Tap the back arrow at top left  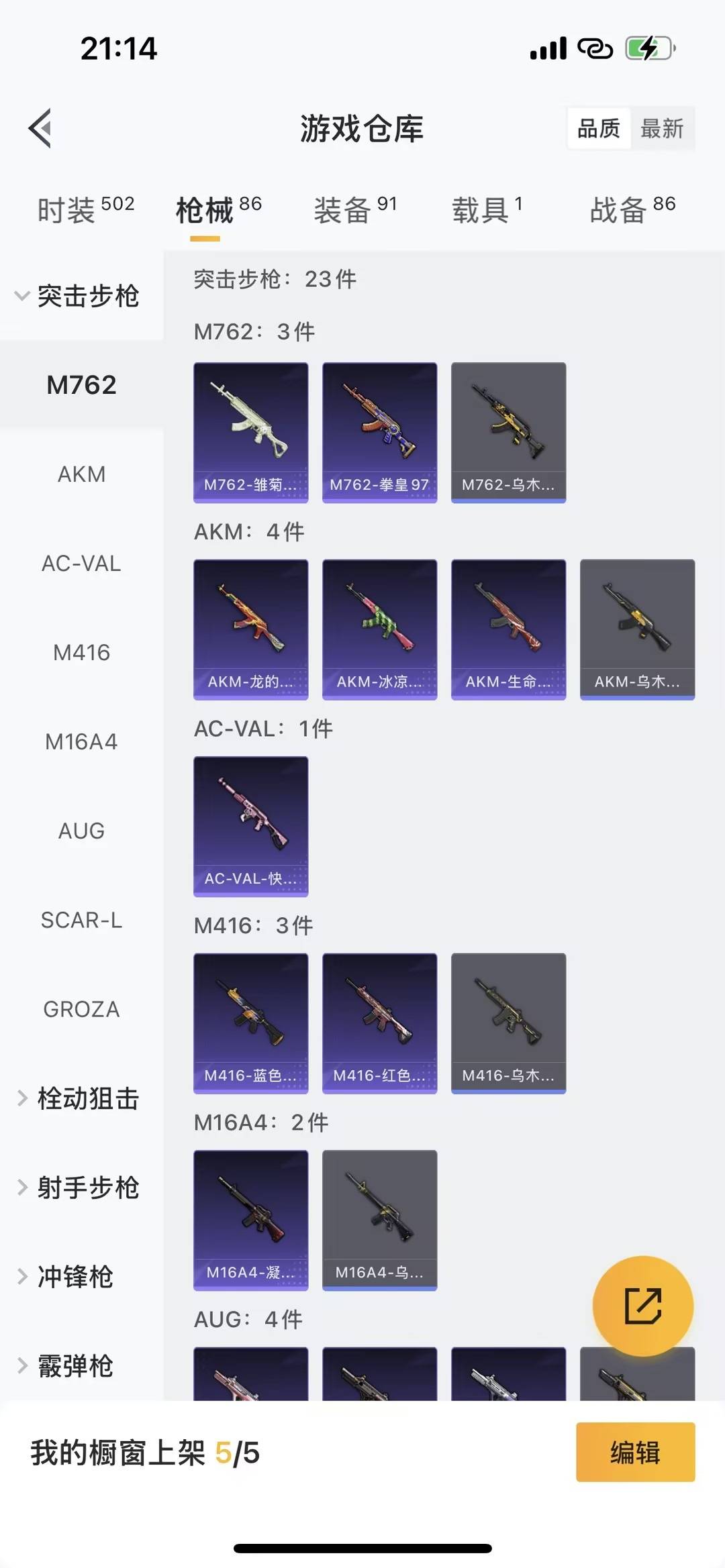point(40,129)
